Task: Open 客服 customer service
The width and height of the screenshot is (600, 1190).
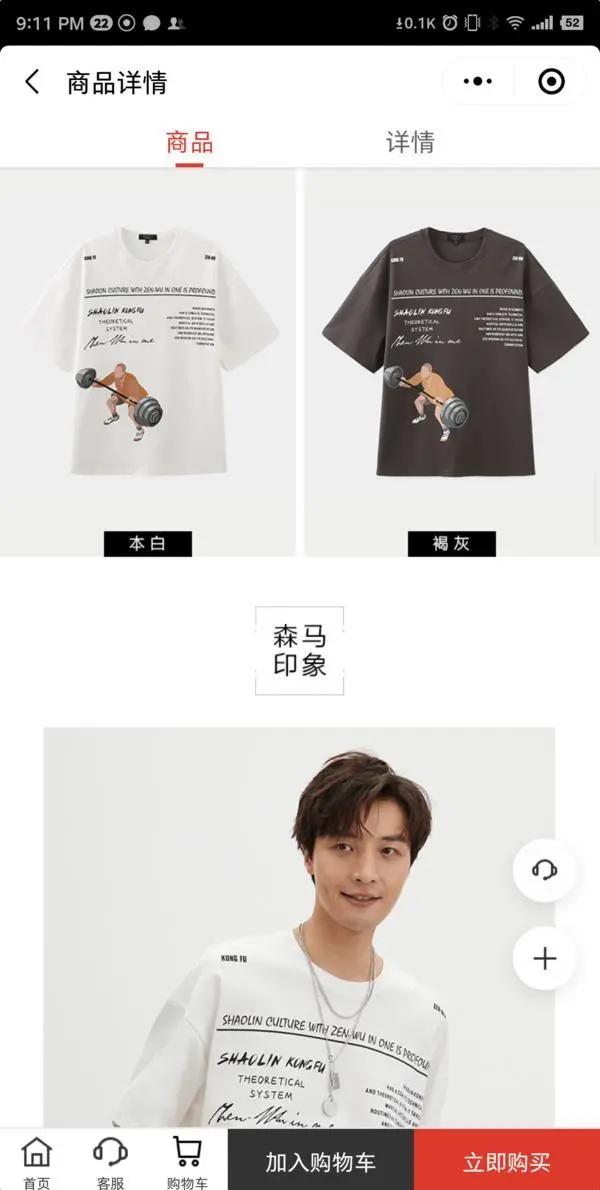Action: [x=110, y=1163]
